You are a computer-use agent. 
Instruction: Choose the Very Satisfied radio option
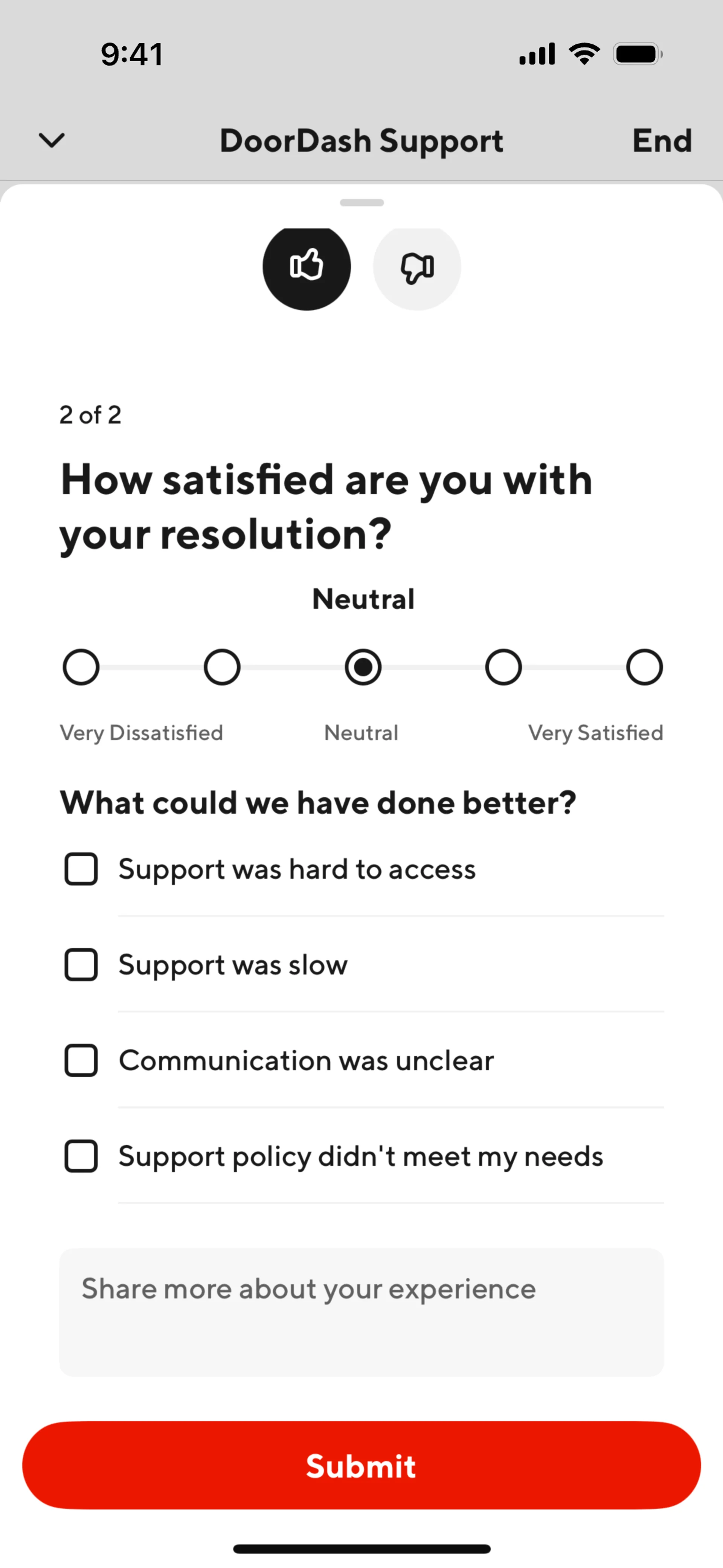pyautogui.click(x=645, y=667)
